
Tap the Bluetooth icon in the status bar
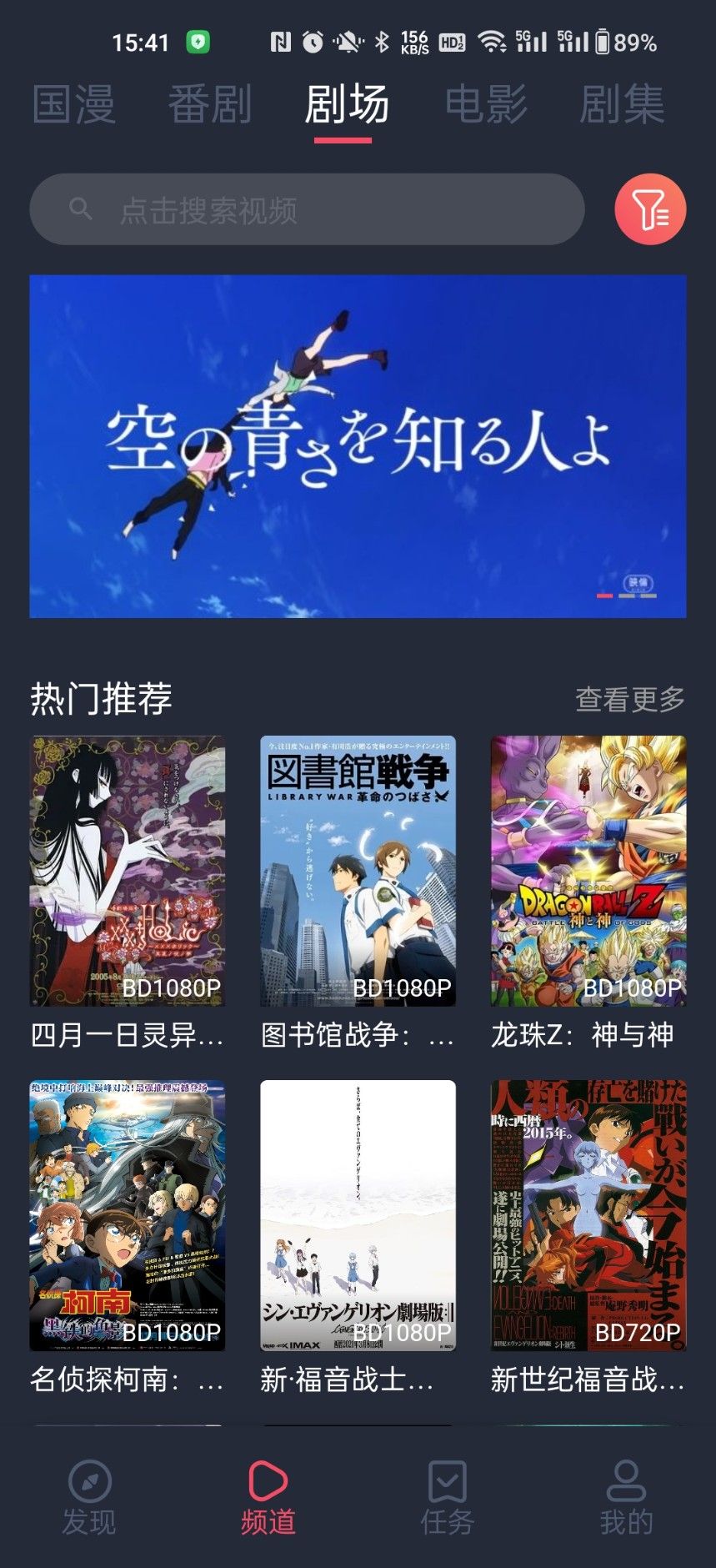381,41
